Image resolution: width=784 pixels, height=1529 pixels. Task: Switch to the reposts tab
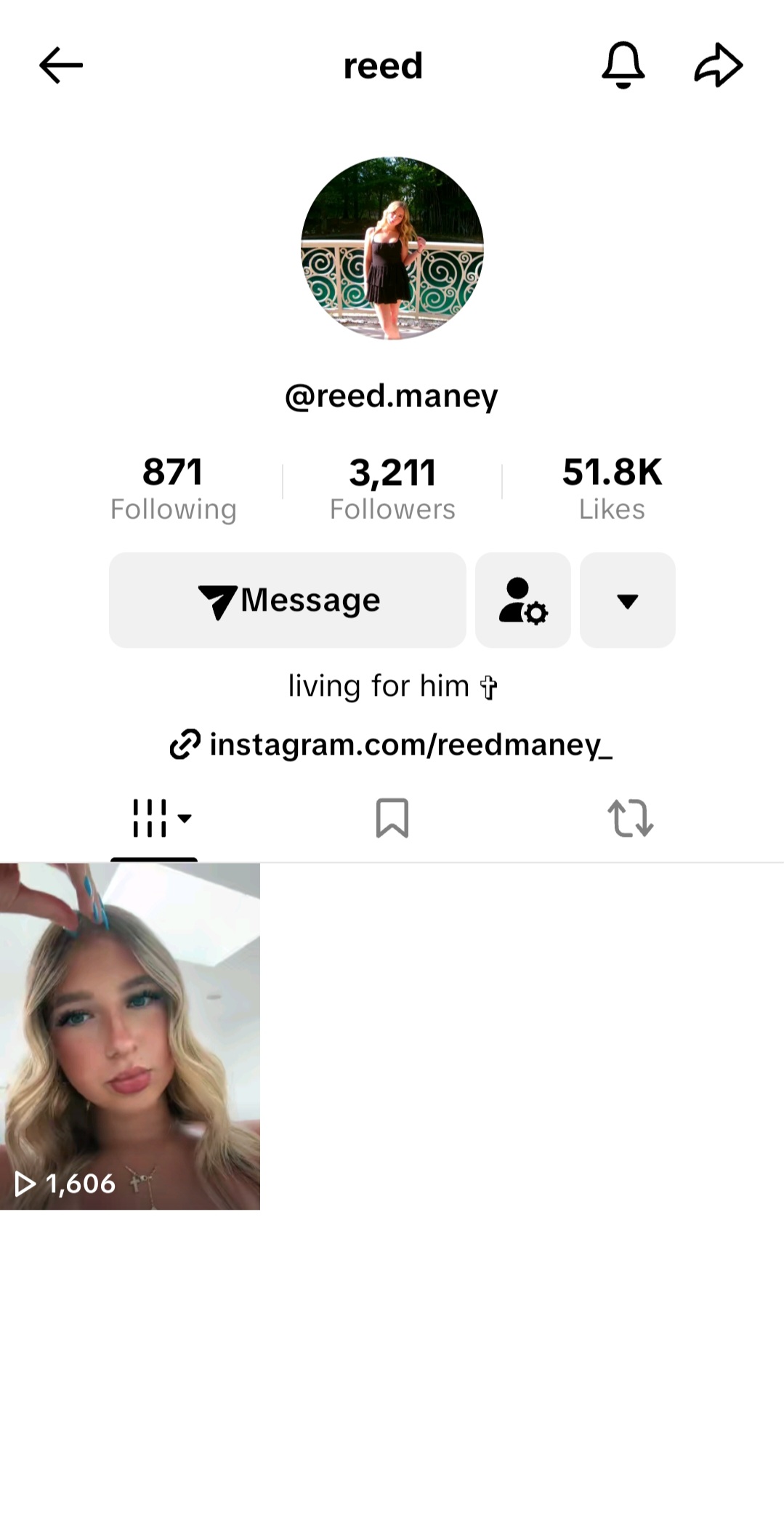630,819
